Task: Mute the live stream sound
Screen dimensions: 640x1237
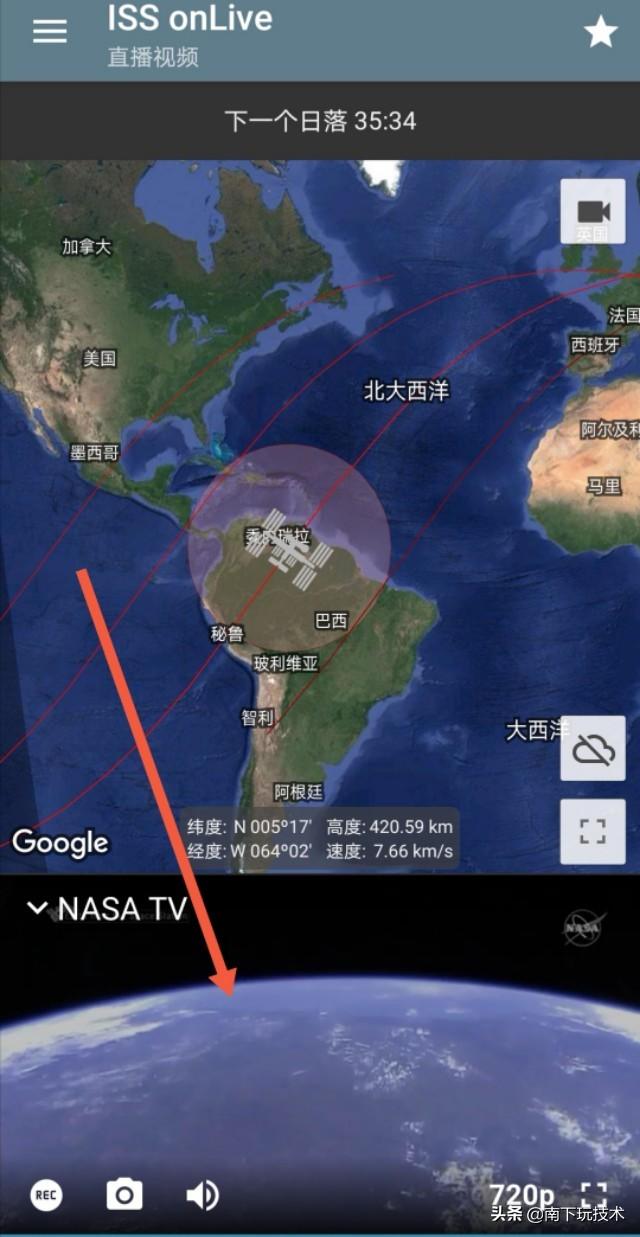Action: [203, 1195]
